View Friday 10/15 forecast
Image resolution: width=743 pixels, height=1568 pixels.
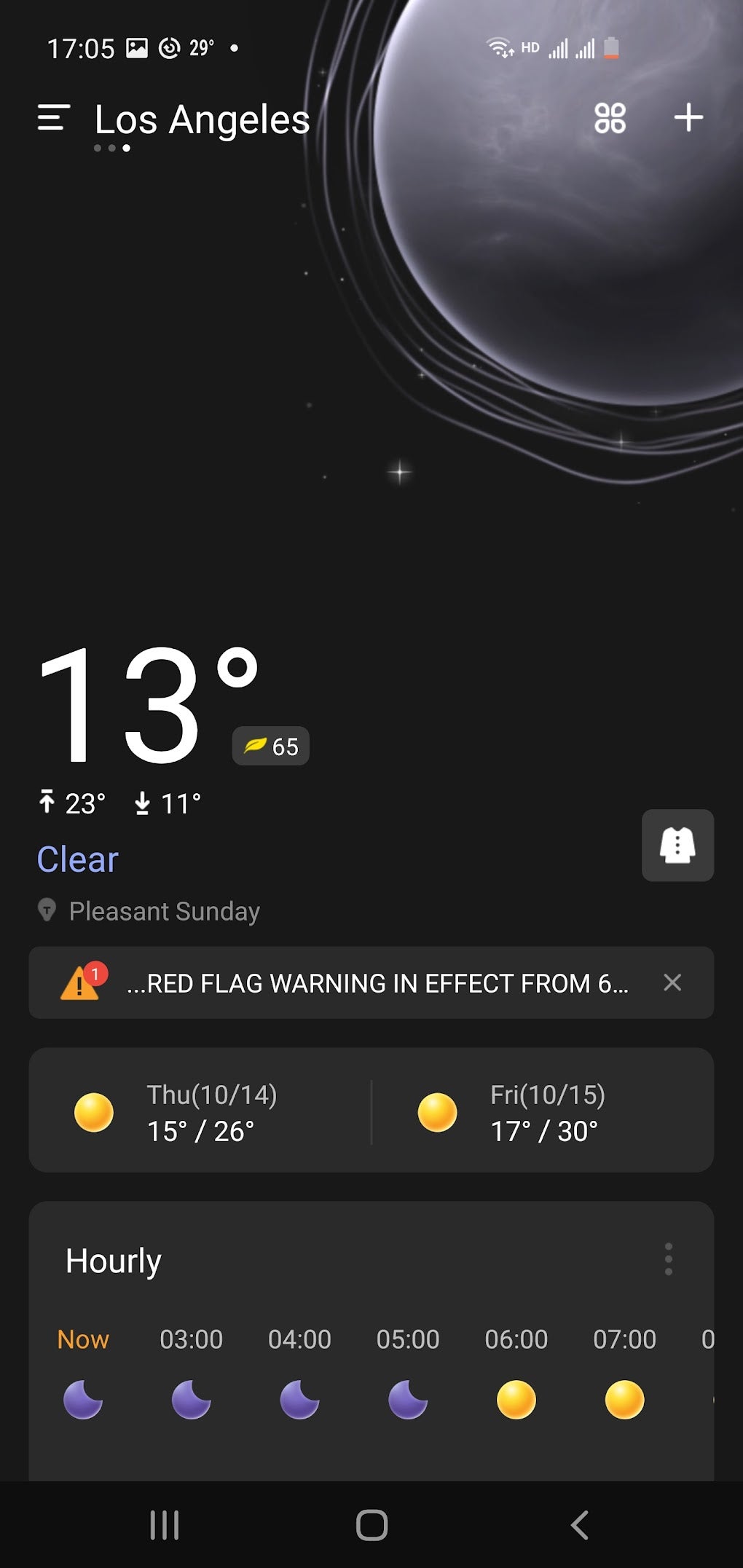[543, 1112]
